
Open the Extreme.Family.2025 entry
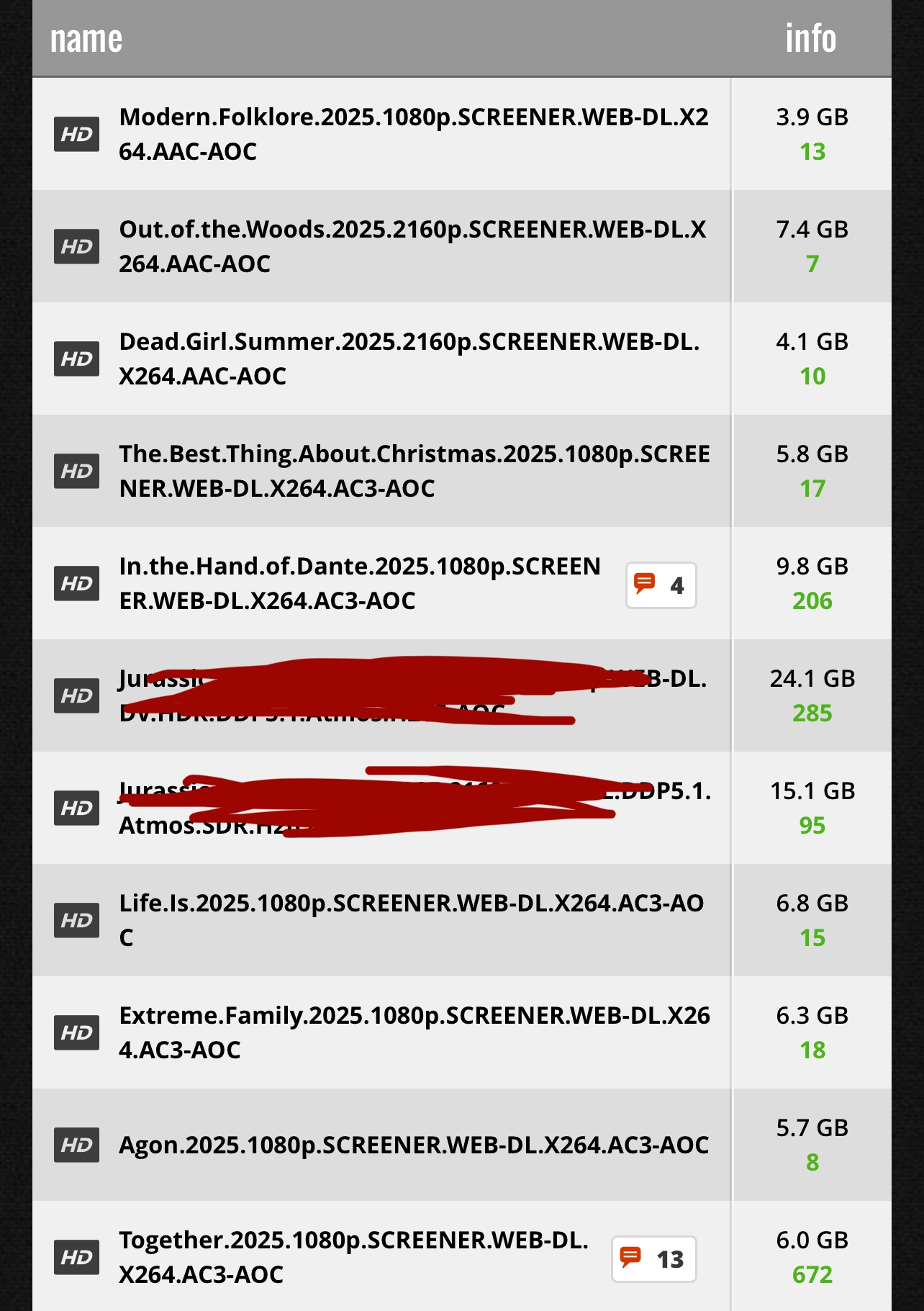pyautogui.click(x=415, y=1032)
